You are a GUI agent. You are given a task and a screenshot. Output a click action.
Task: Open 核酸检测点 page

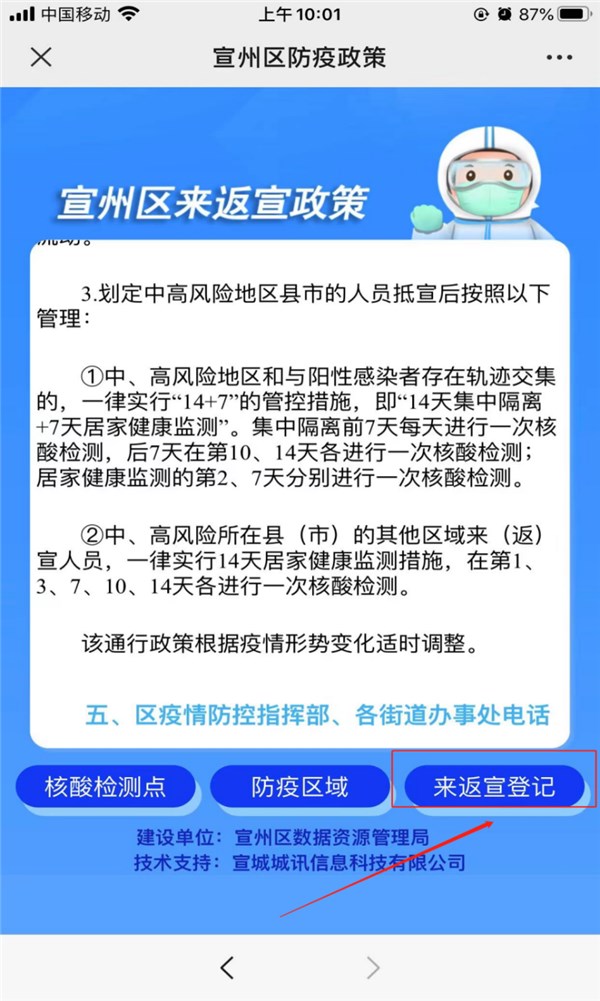[105, 787]
